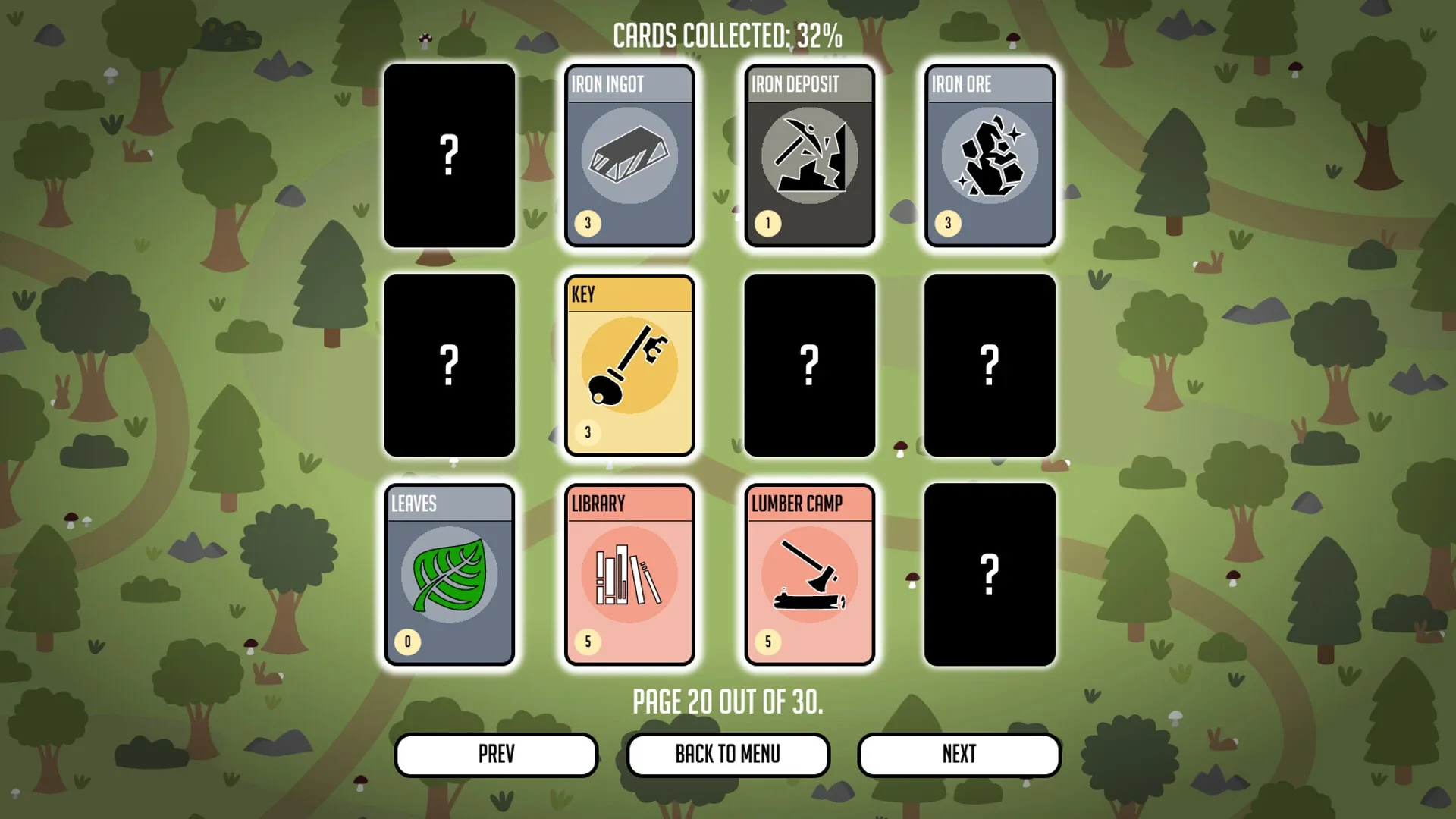View the Iron Ore card
Screen dimensions: 1456x819
click(989, 155)
